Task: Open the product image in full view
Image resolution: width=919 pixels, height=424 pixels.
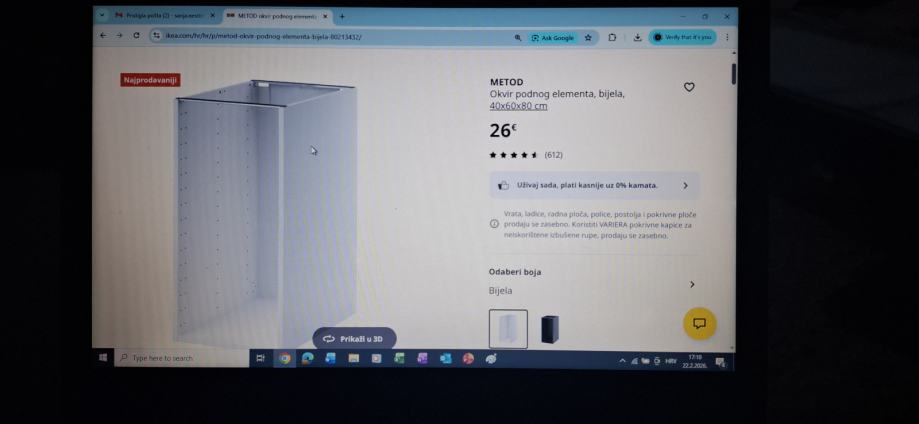Action: click(270, 210)
